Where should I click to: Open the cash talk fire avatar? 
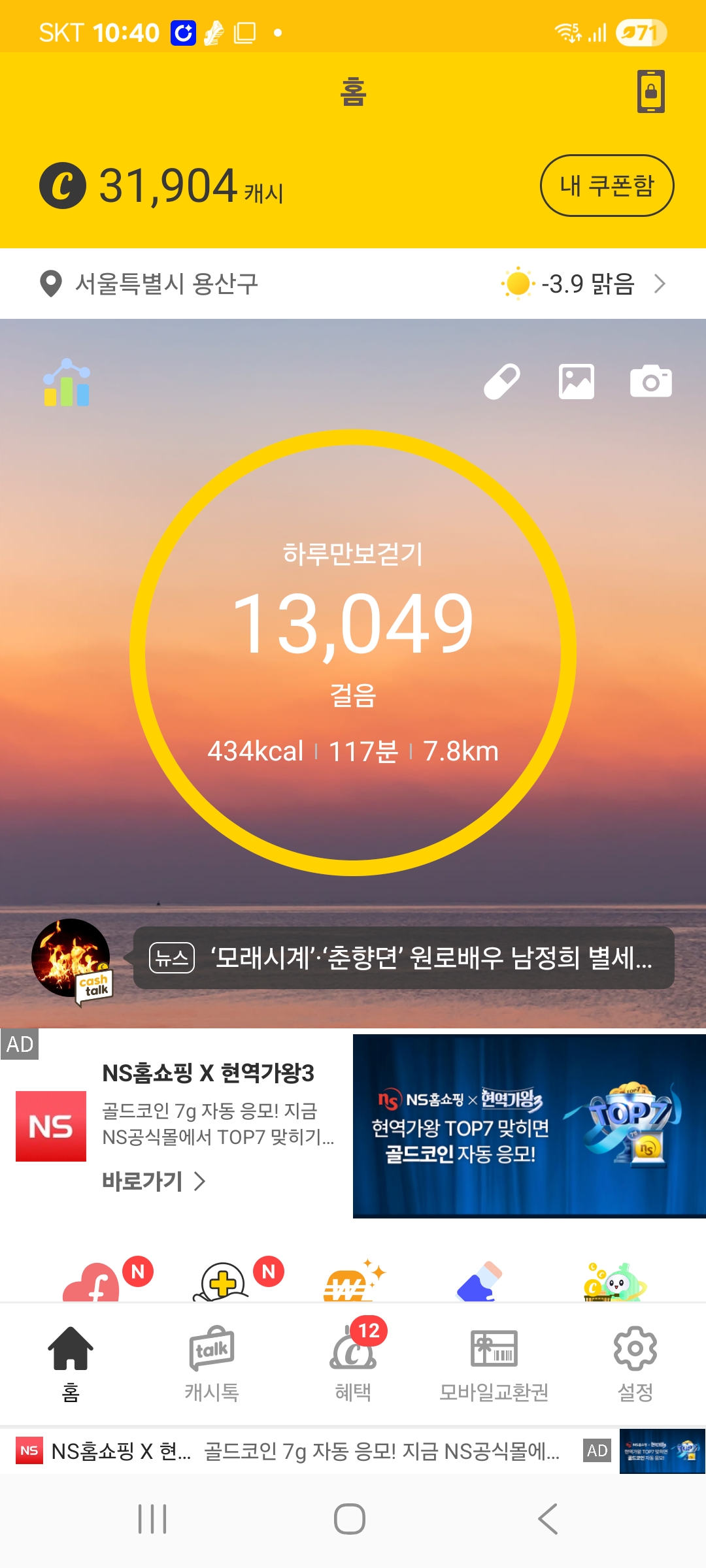(71, 958)
